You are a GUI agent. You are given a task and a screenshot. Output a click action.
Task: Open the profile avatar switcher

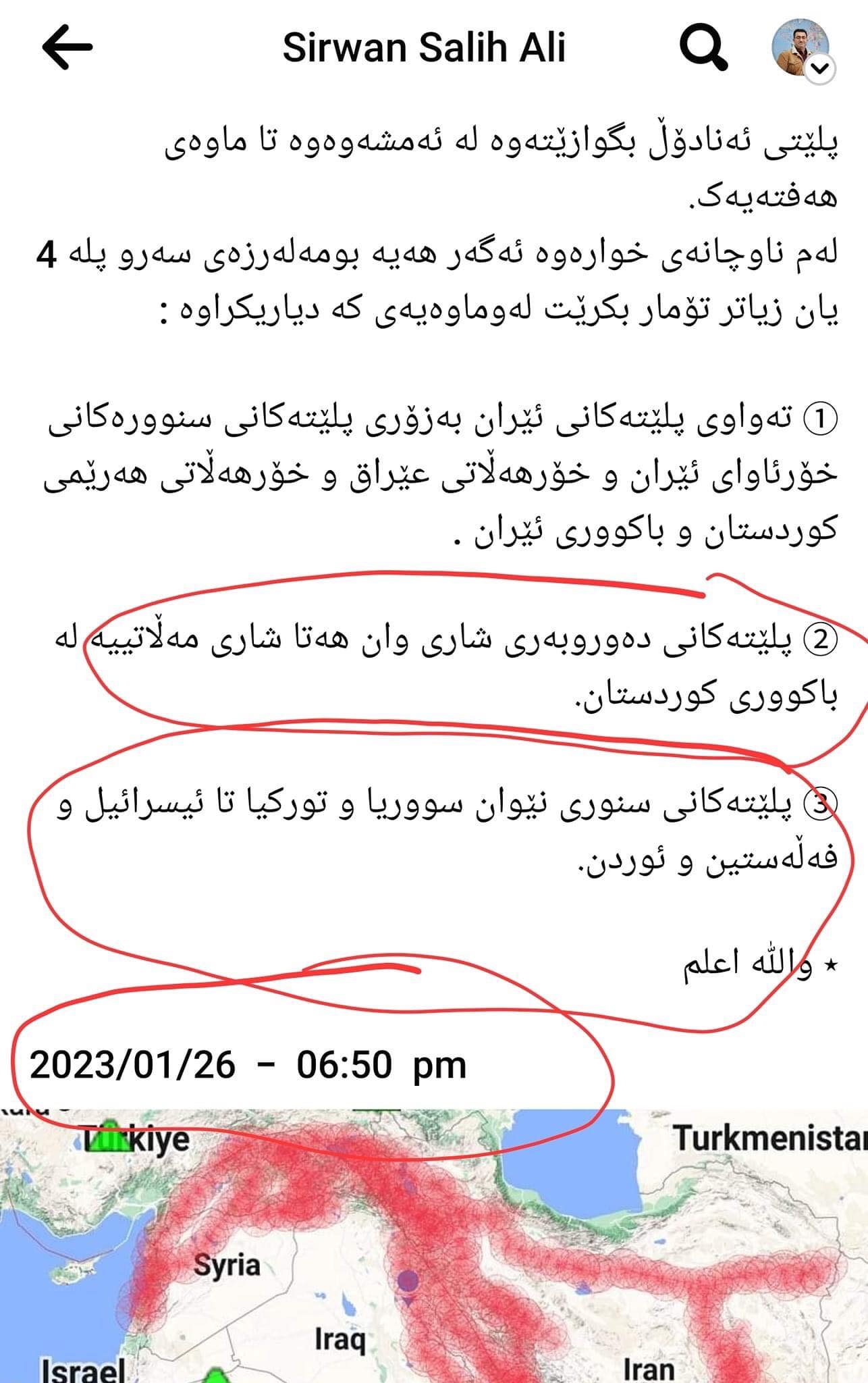tap(803, 48)
